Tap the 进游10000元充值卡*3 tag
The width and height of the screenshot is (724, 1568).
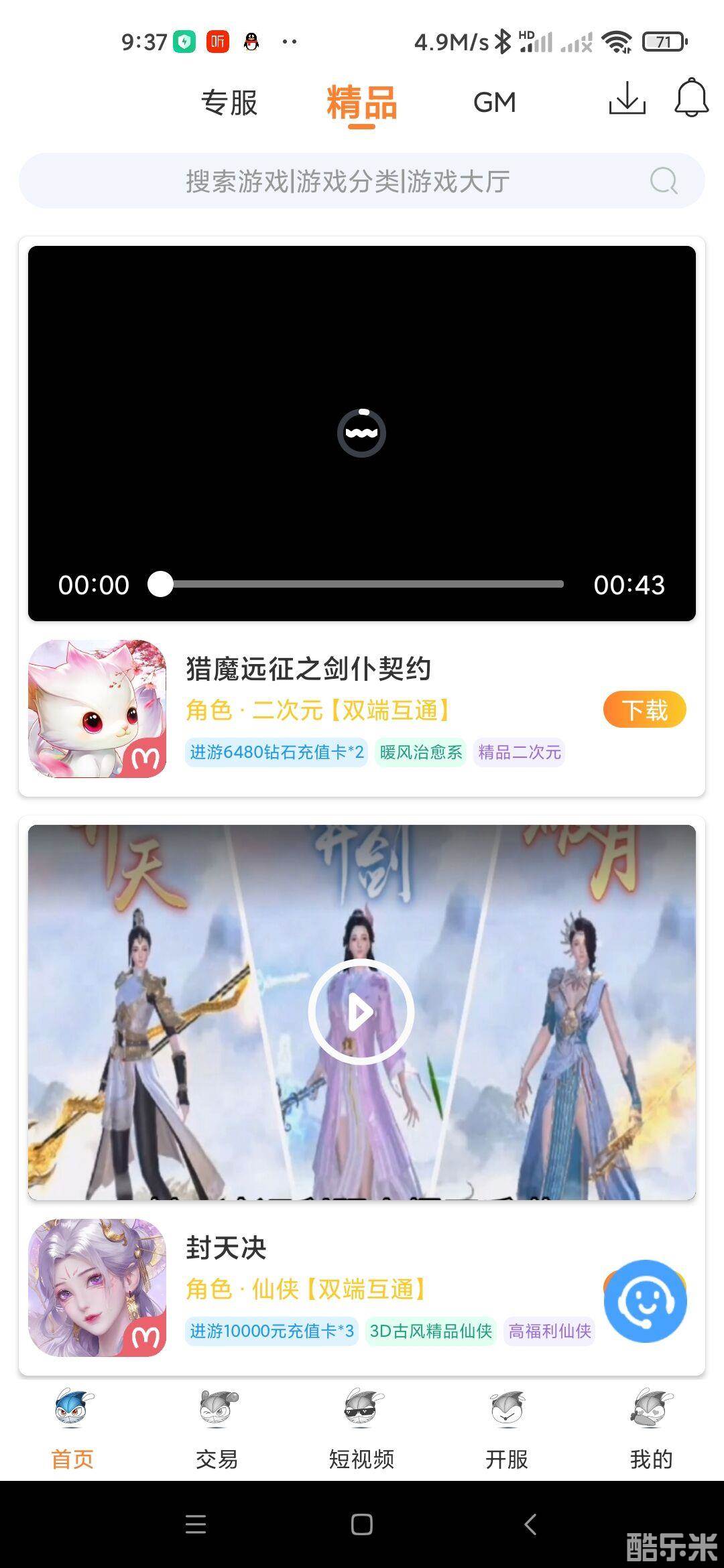click(x=271, y=1332)
